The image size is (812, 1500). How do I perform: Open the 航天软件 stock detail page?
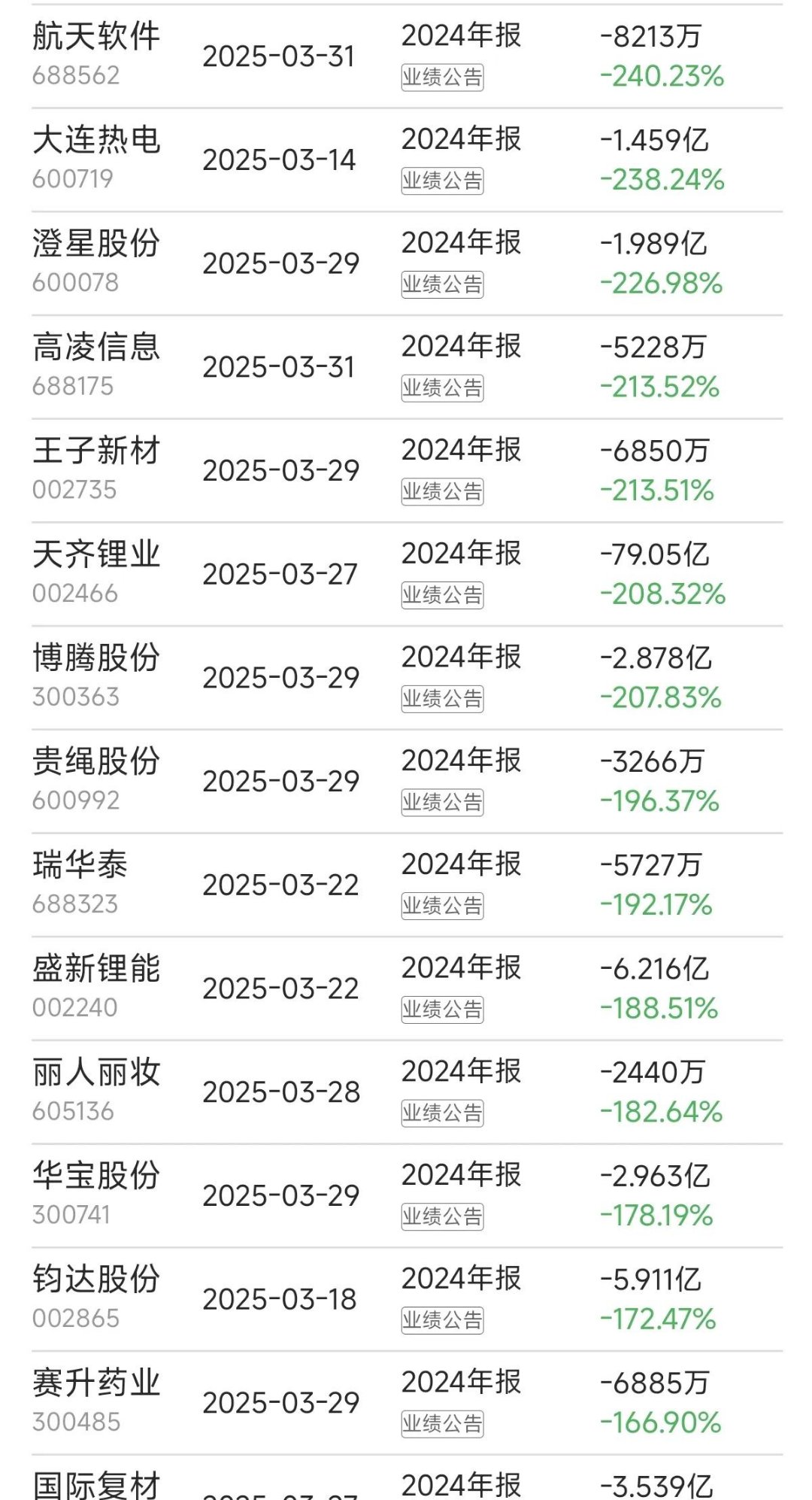(x=97, y=36)
